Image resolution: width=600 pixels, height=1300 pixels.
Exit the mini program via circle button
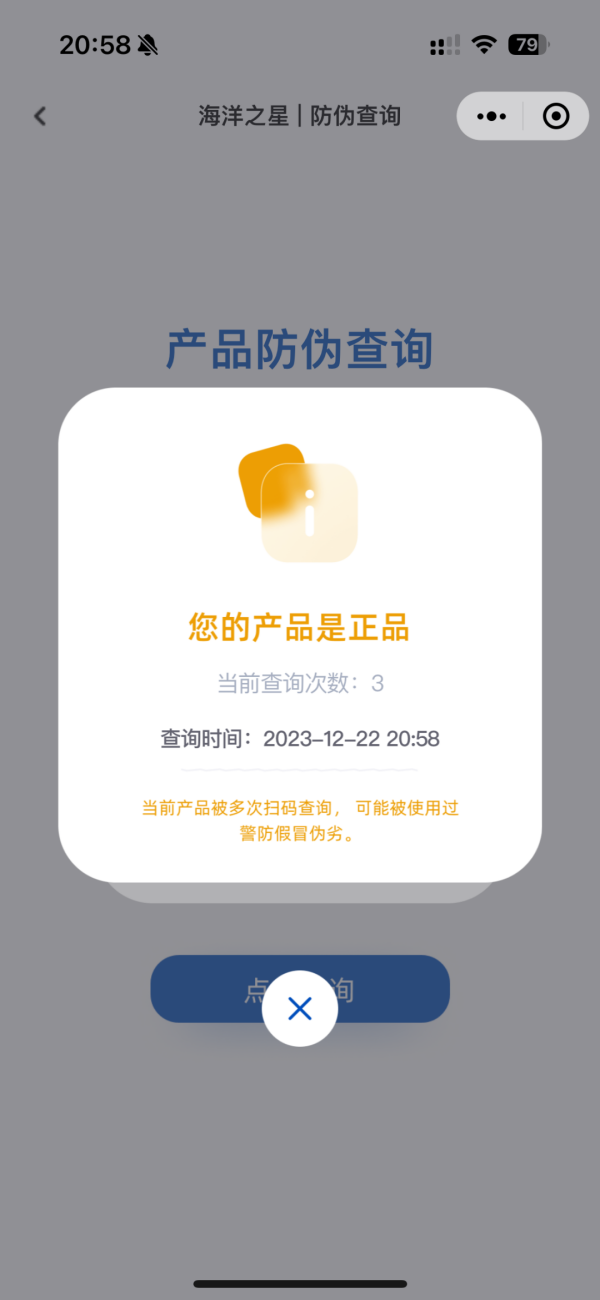[556, 116]
